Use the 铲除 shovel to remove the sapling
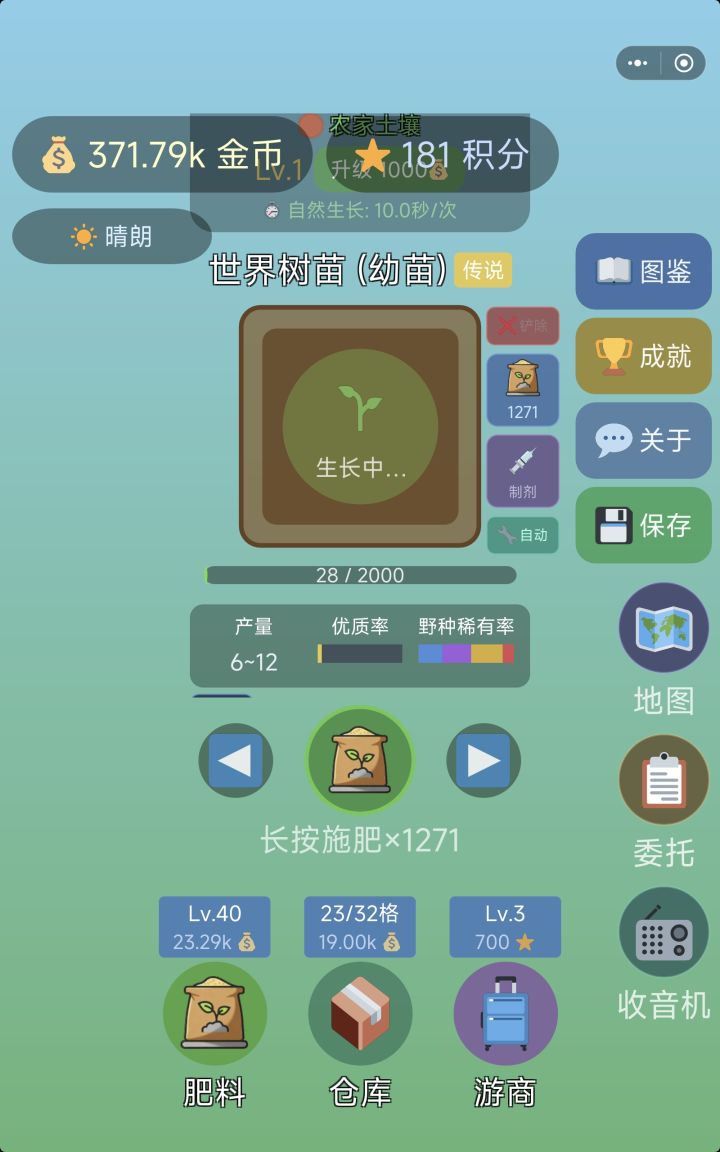This screenshot has width=720, height=1152. [523, 325]
